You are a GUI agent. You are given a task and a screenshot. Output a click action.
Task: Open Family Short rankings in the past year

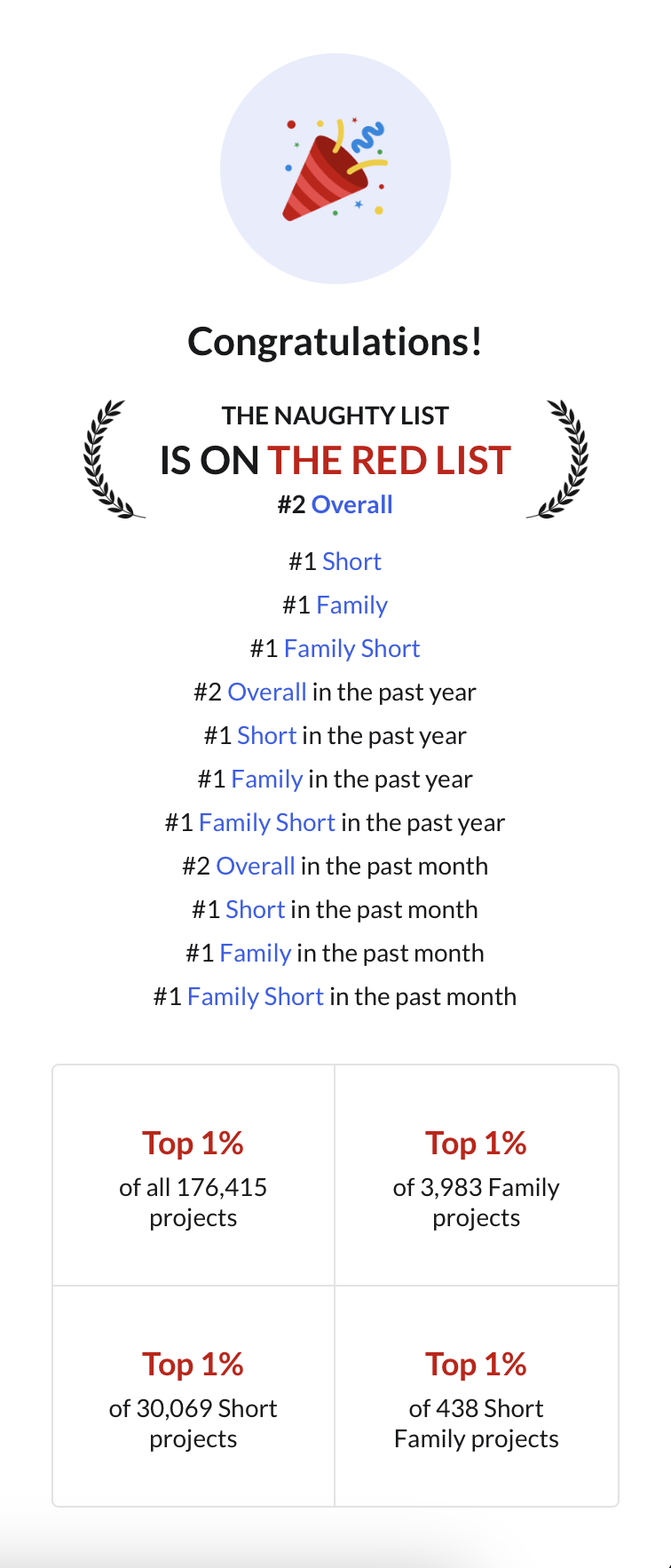(x=266, y=822)
